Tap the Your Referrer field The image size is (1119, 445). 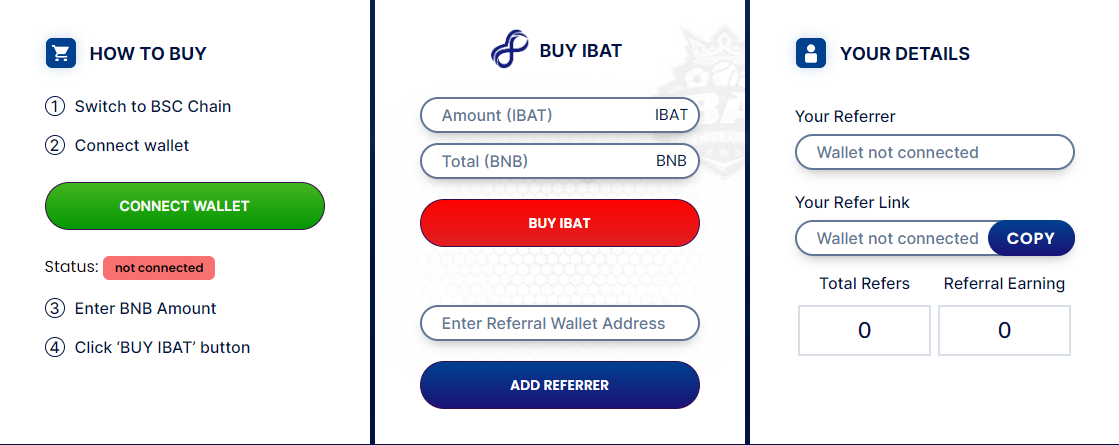click(934, 153)
